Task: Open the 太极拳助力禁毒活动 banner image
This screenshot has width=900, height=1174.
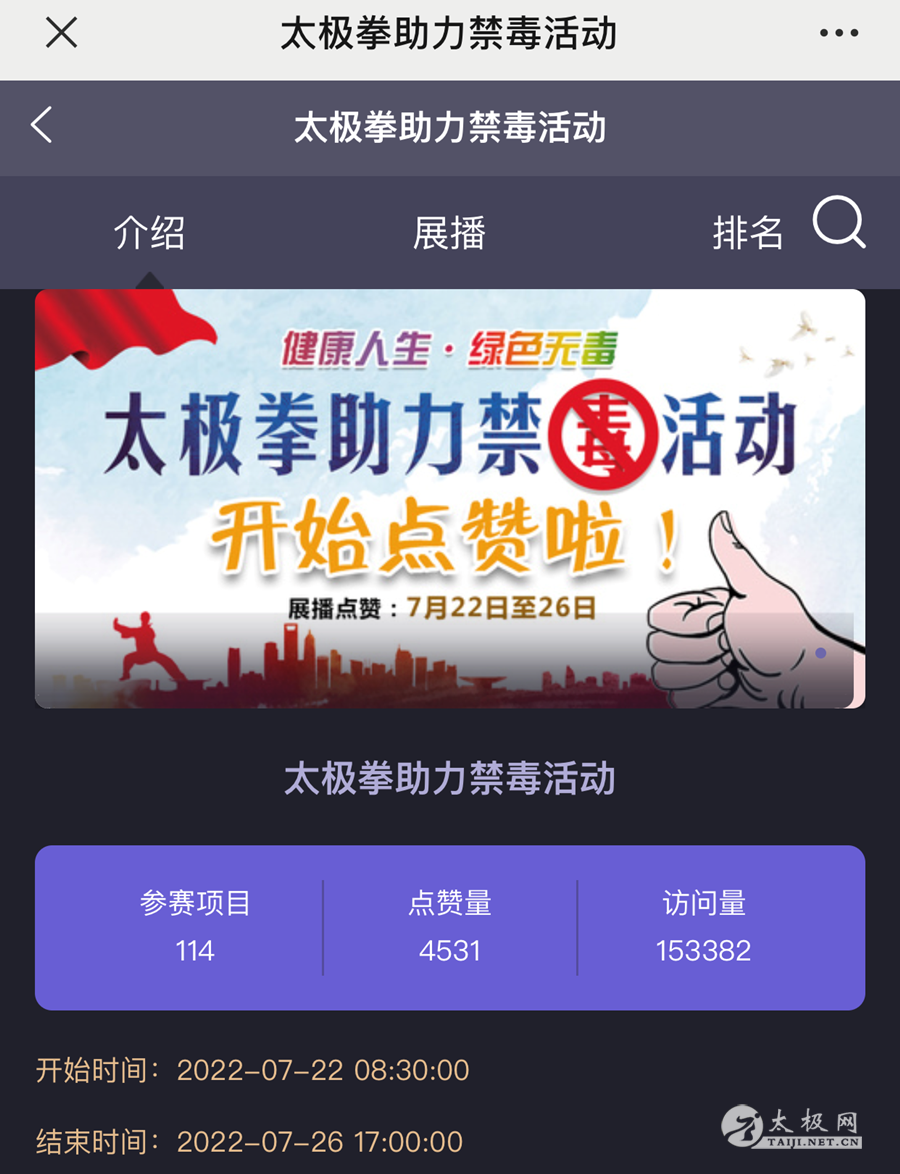Action: click(x=449, y=498)
